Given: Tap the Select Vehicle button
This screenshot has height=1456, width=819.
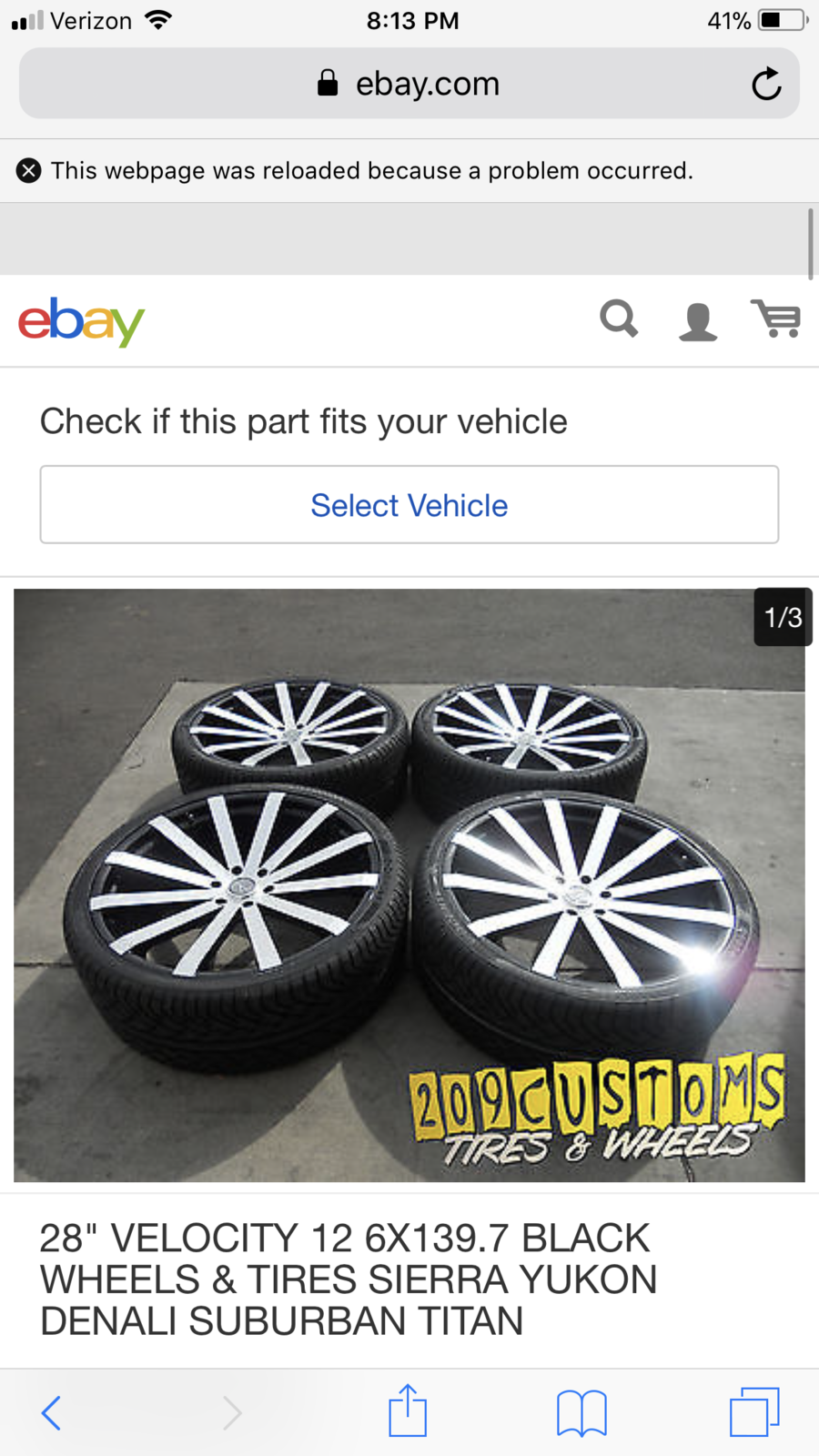Looking at the screenshot, I should point(409,505).
